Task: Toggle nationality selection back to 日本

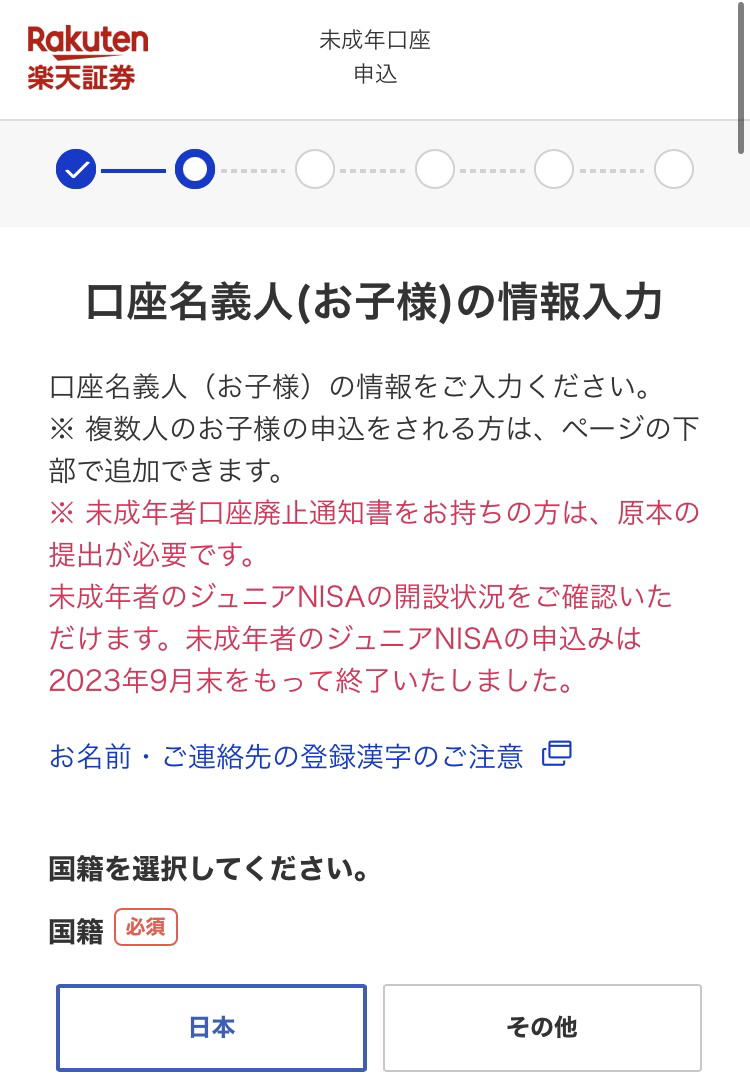Action: [x=211, y=1027]
